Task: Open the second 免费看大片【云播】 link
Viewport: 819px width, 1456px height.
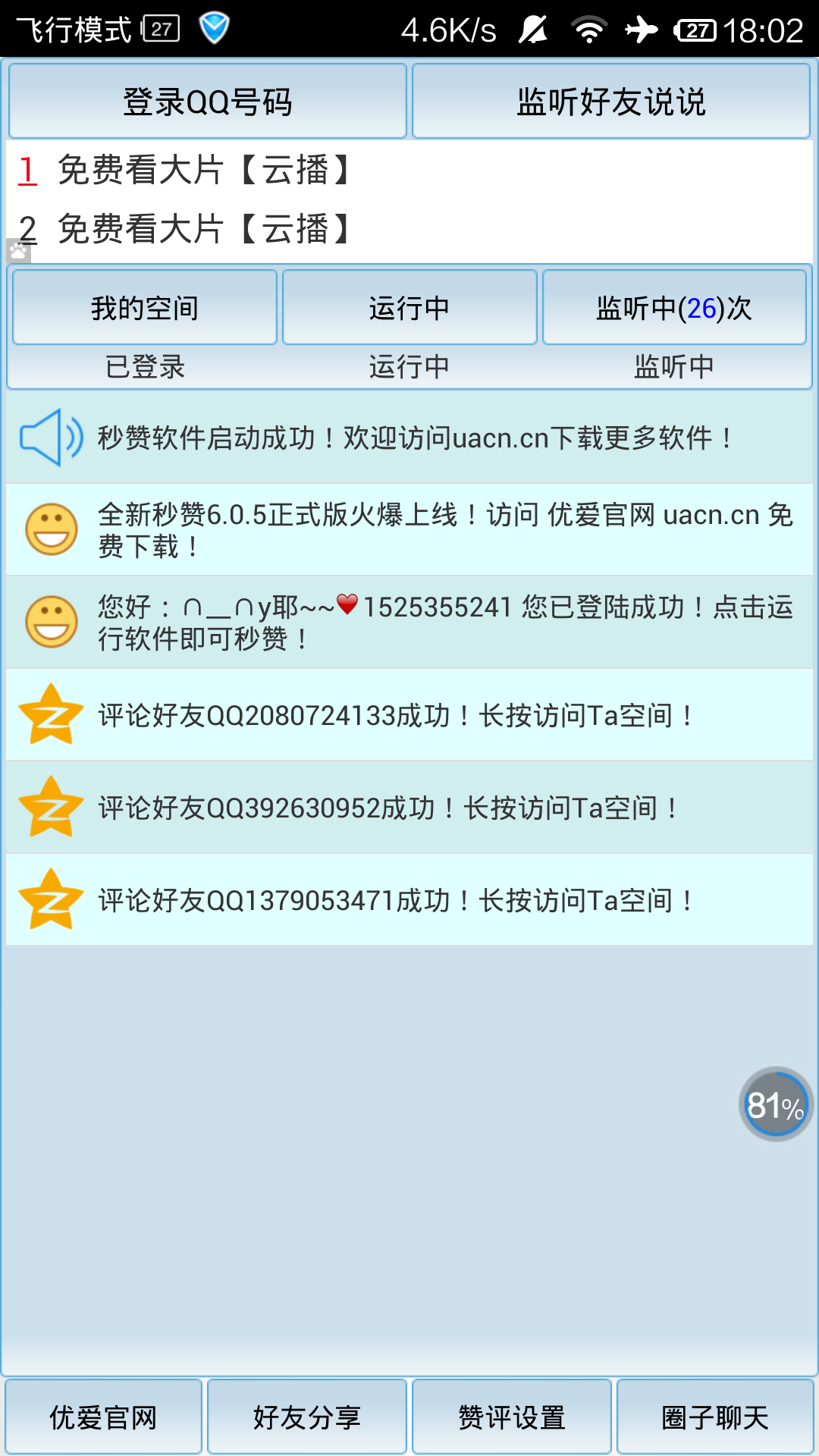Action: pos(203,229)
